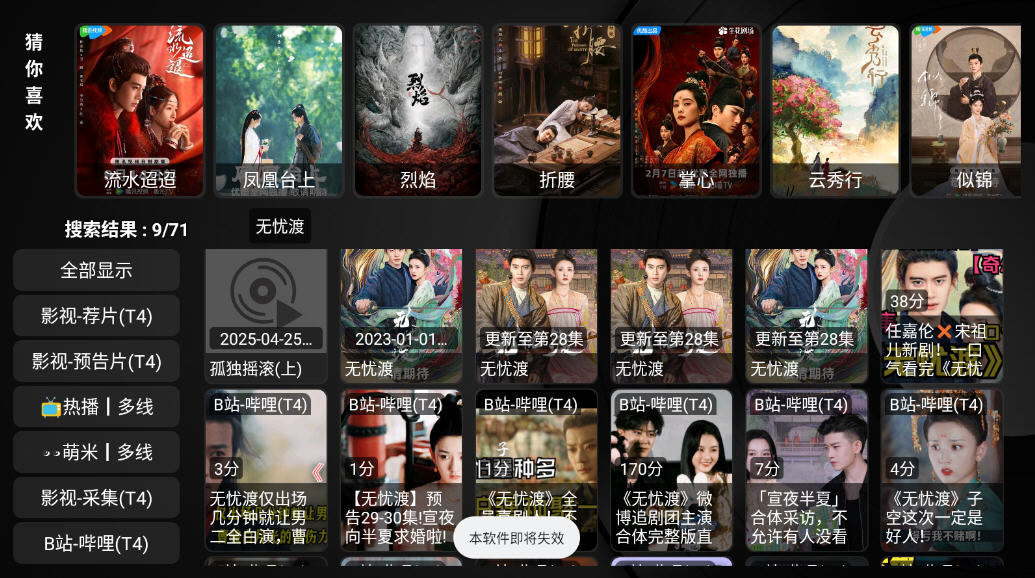
Task: Open the 烈焰 recommendation poster
Action: point(418,110)
